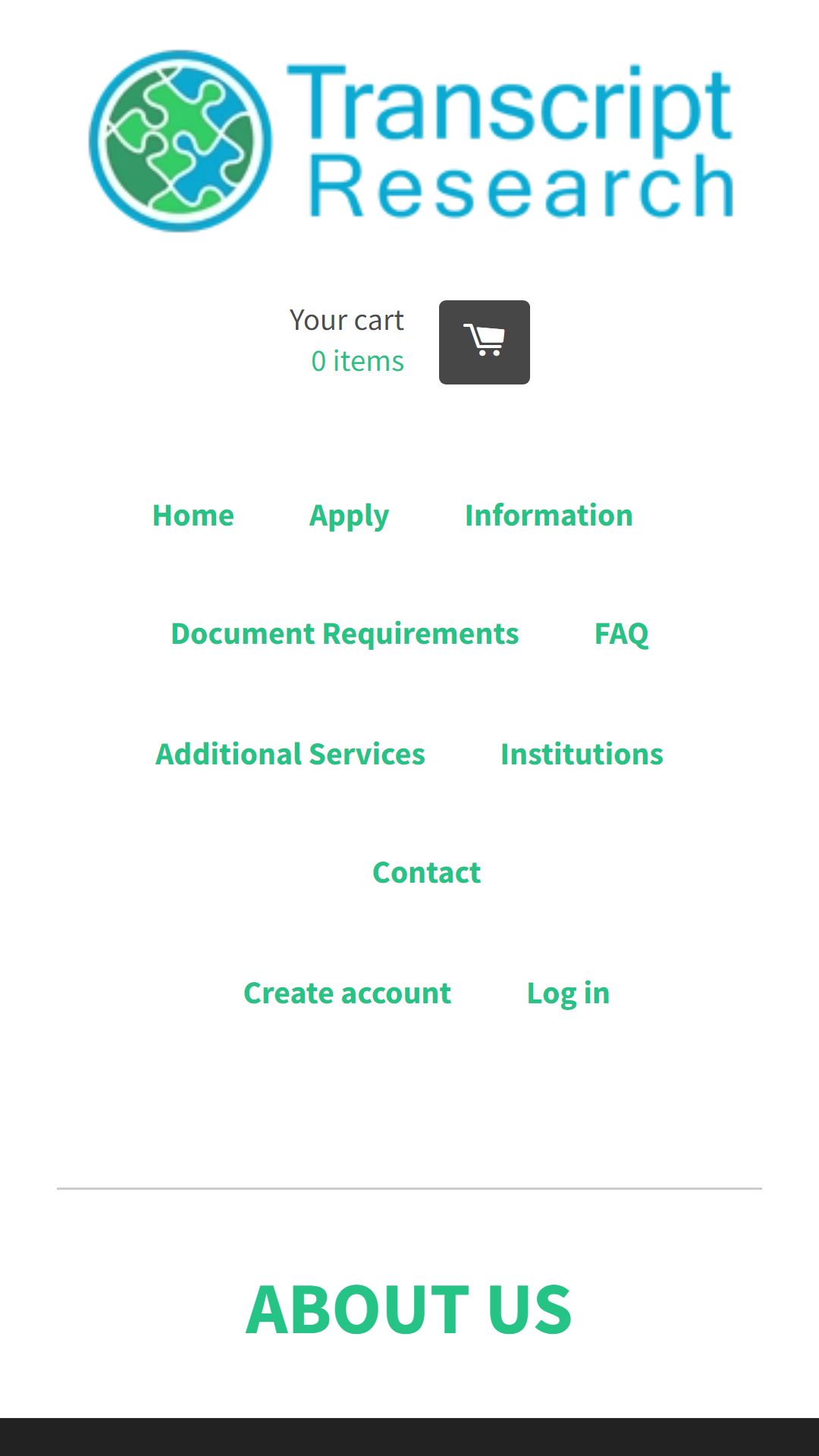Viewport: 819px width, 1456px height.
Task: Open the Information menu link
Action: pyautogui.click(x=549, y=516)
